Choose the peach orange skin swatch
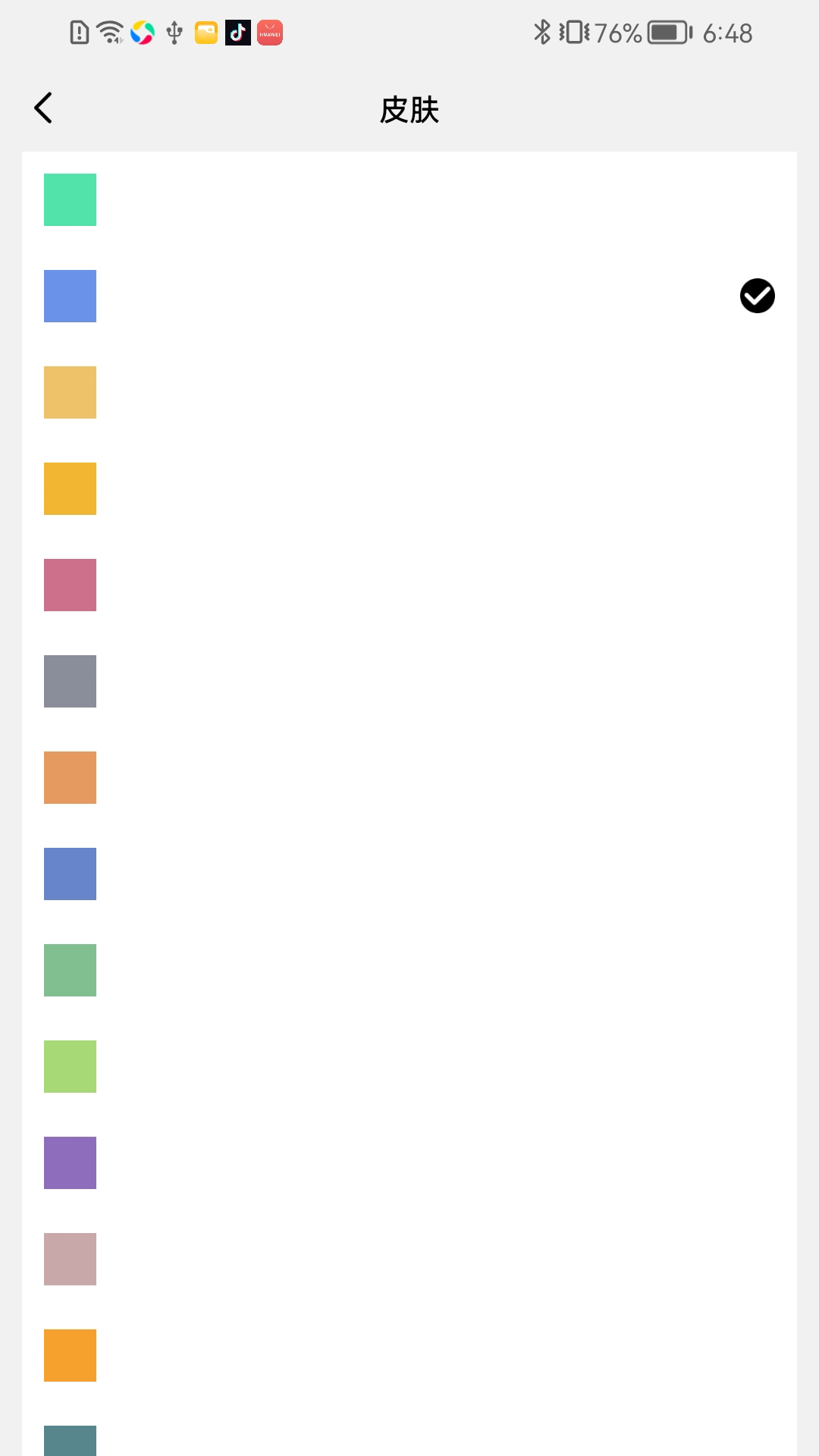819x1456 pixels. [x=70, y=777]
